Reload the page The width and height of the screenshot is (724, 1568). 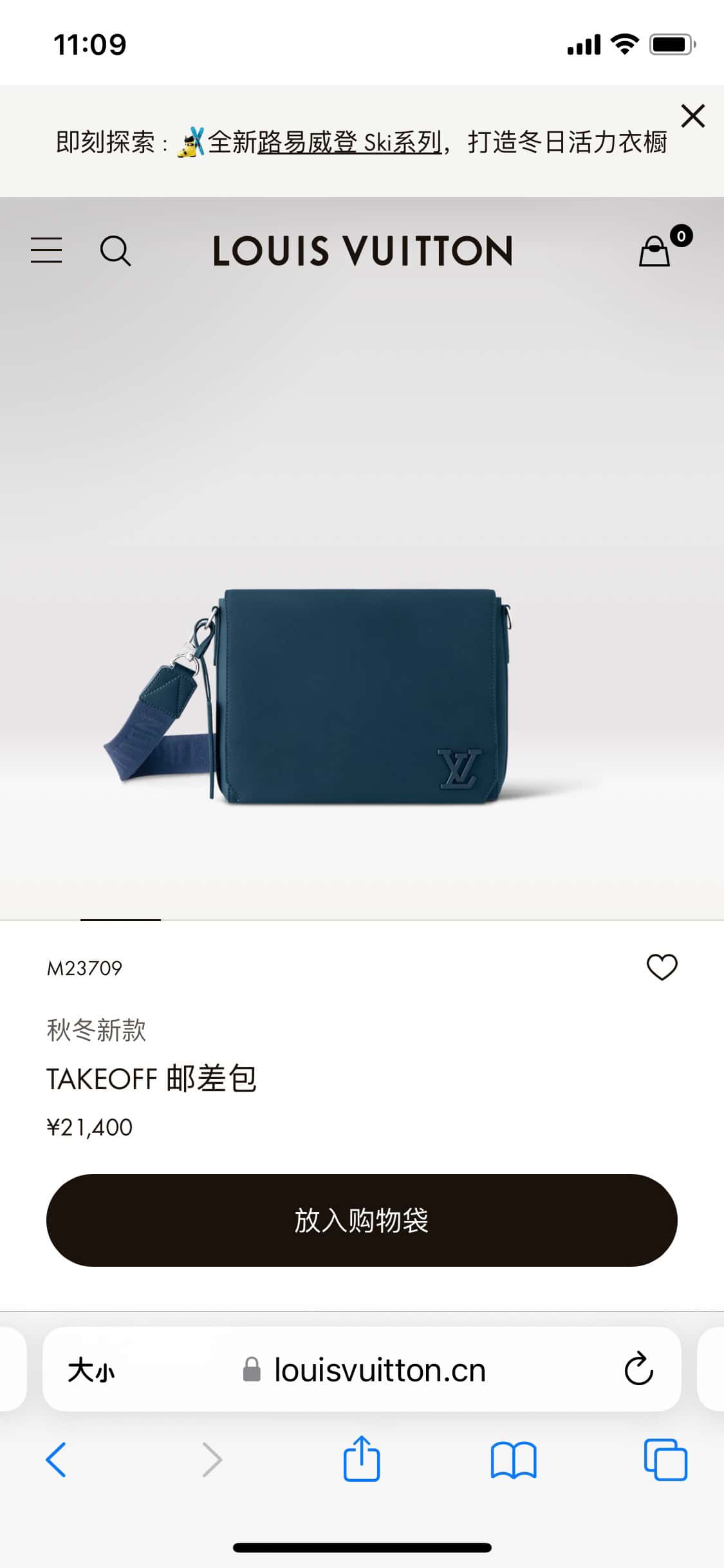click(638, 1370)
